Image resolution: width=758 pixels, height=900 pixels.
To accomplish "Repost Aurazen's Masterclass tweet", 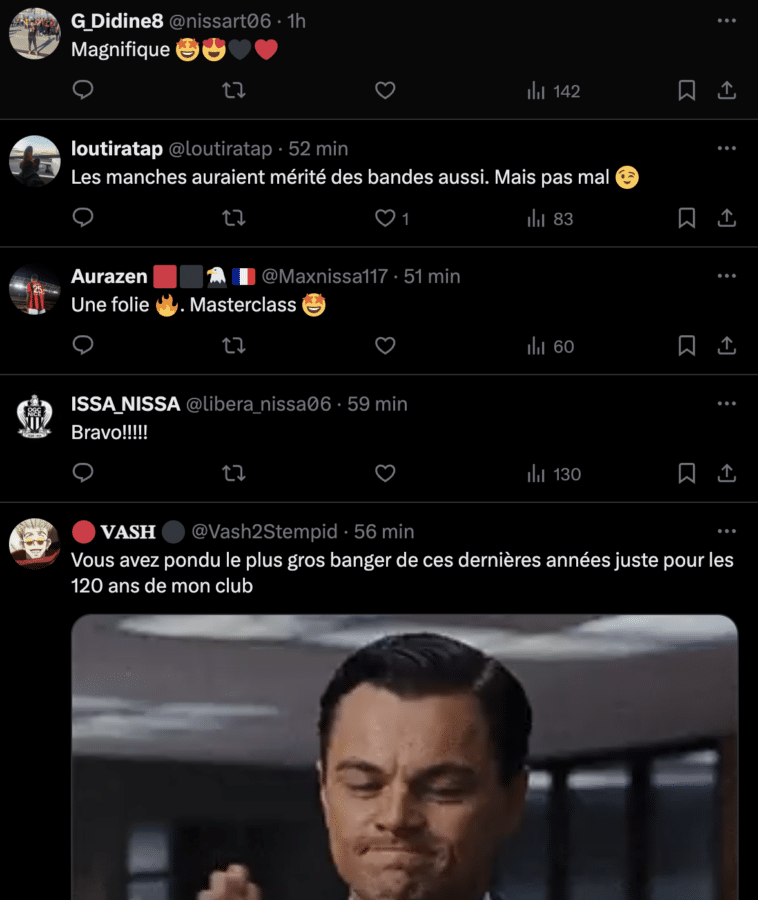I will tap(234, 346).
